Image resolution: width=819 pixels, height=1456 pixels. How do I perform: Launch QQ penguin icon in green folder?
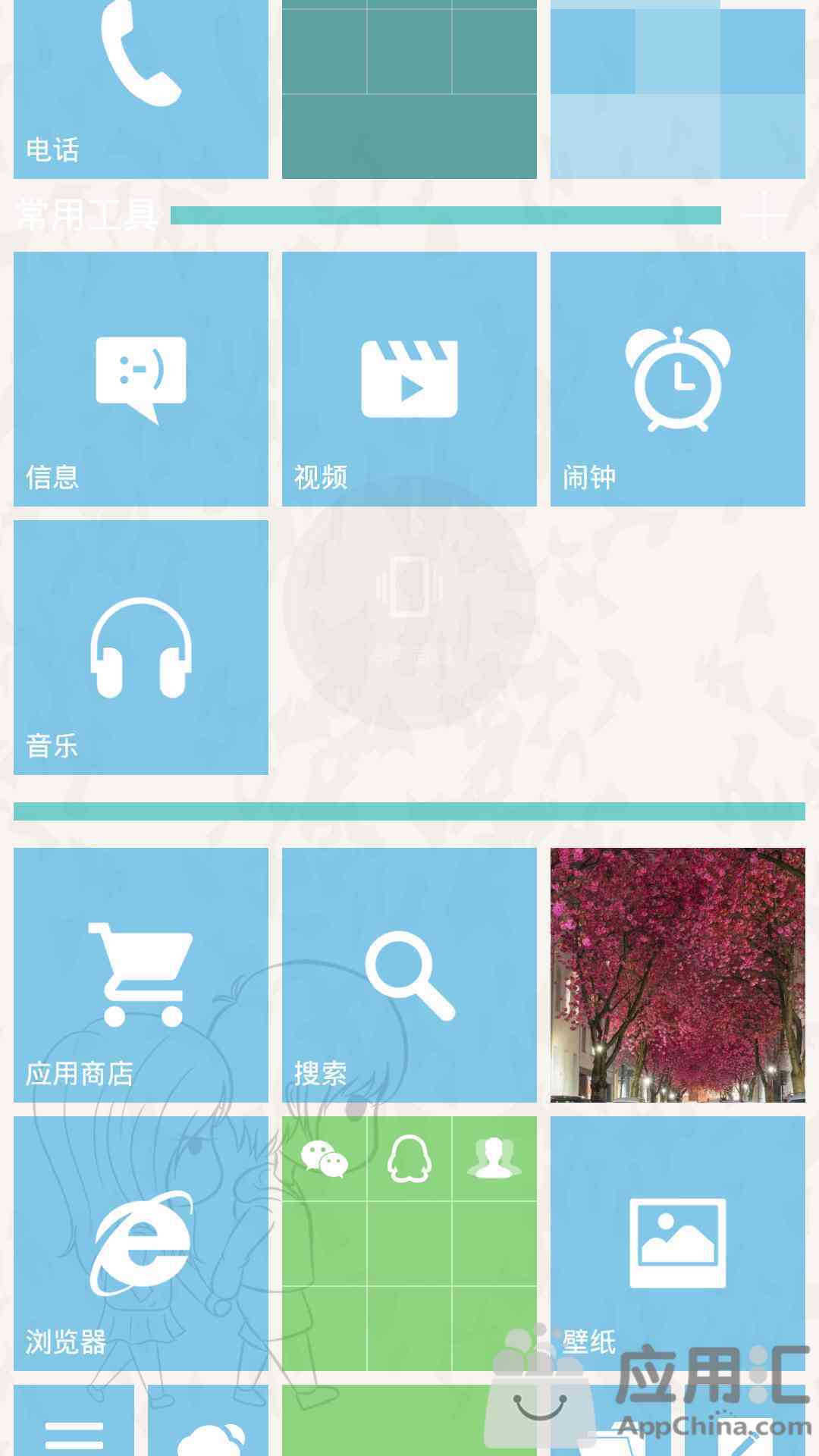coord(409,1159)
